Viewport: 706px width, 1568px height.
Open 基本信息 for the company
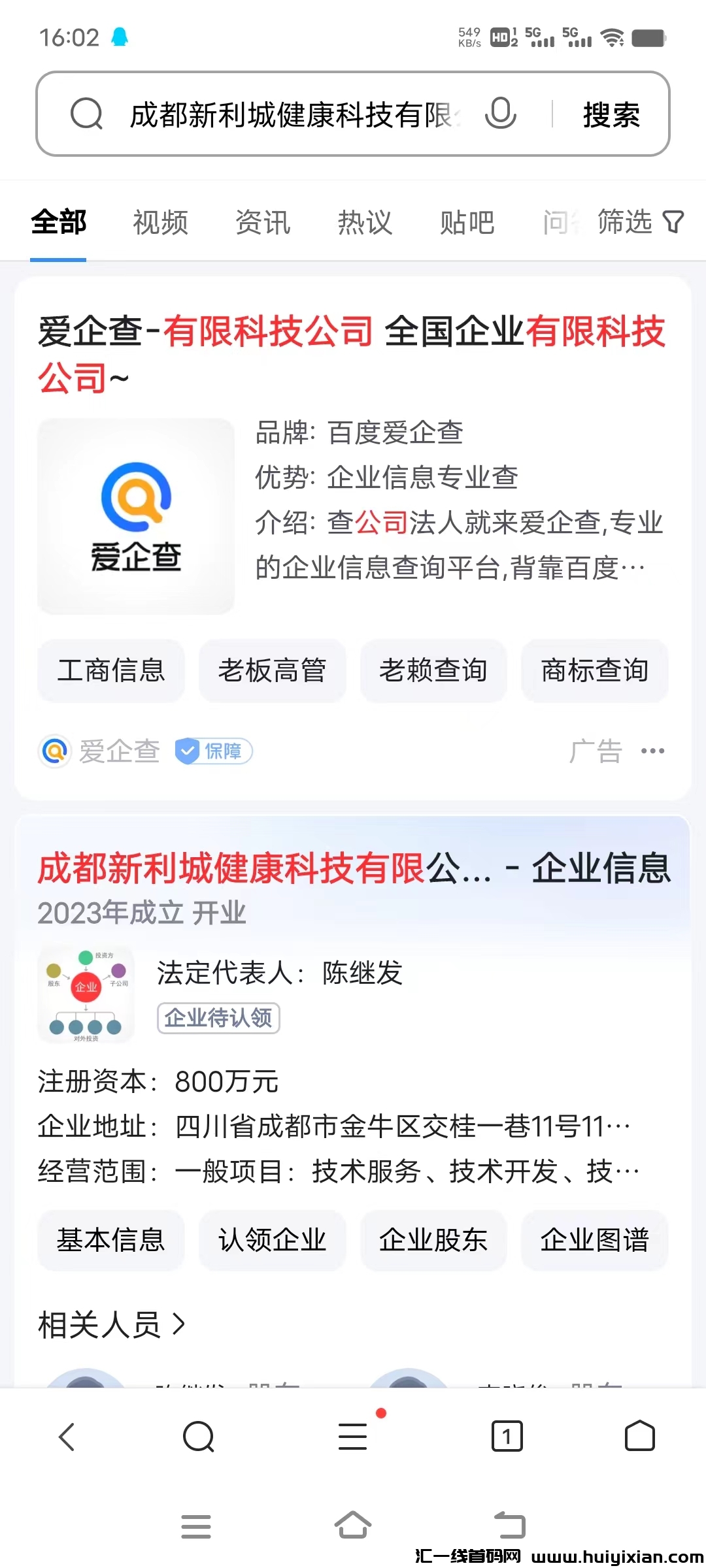[111, 1240]
